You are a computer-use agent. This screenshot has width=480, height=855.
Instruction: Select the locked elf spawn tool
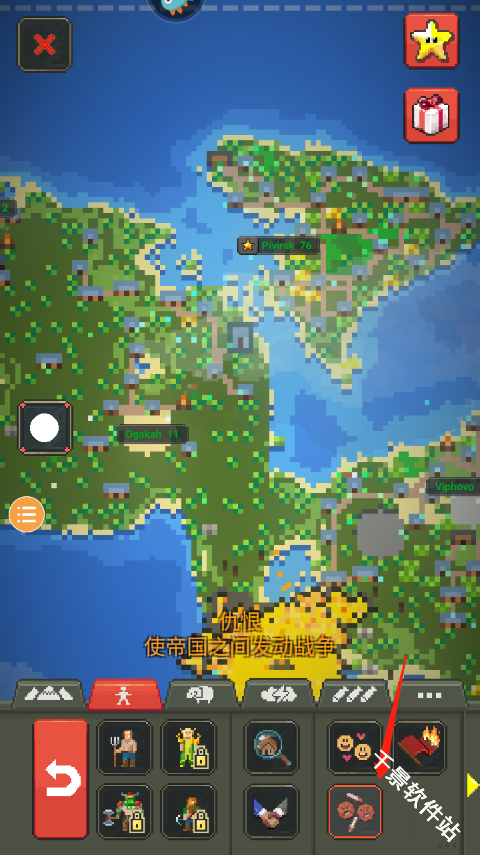pos(189,747)
